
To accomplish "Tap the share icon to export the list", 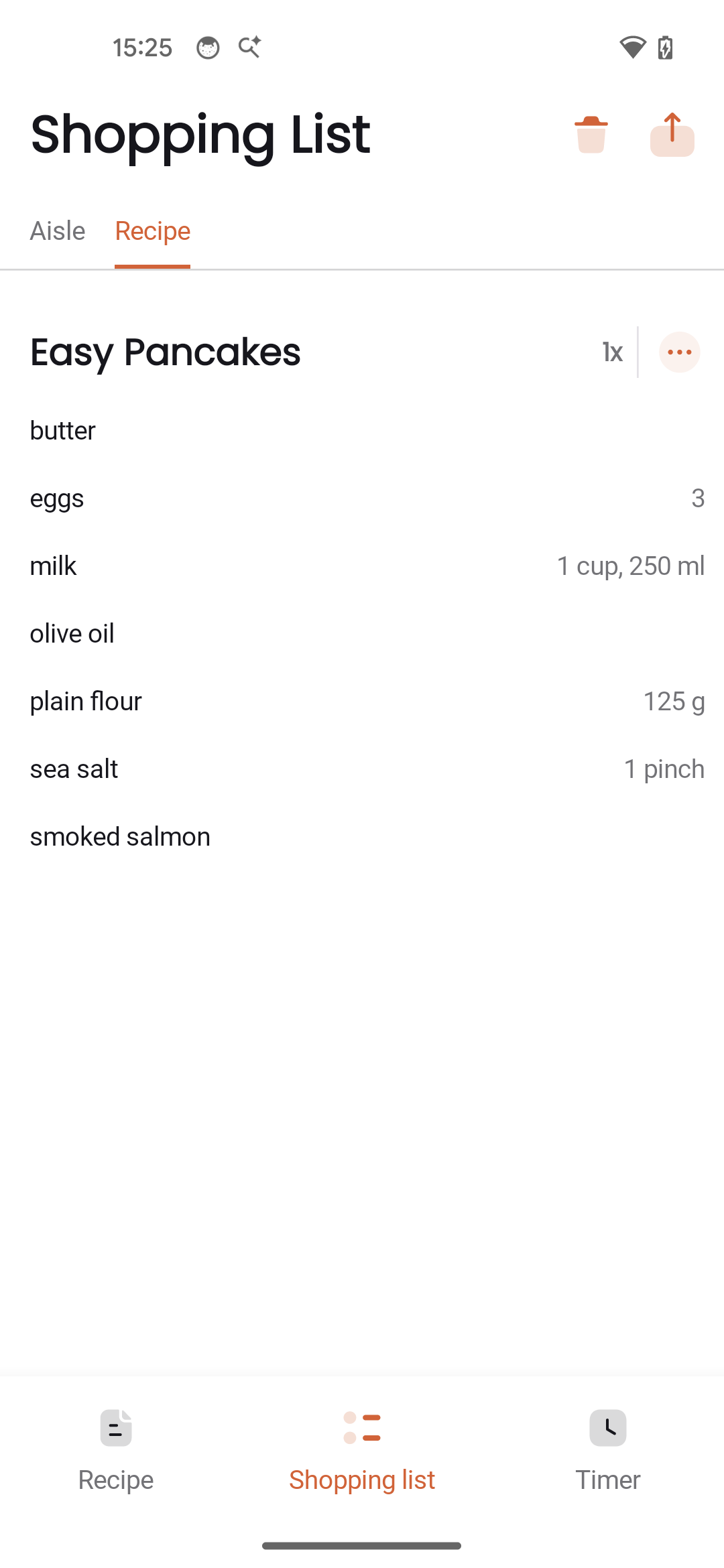I will point(672,133).
